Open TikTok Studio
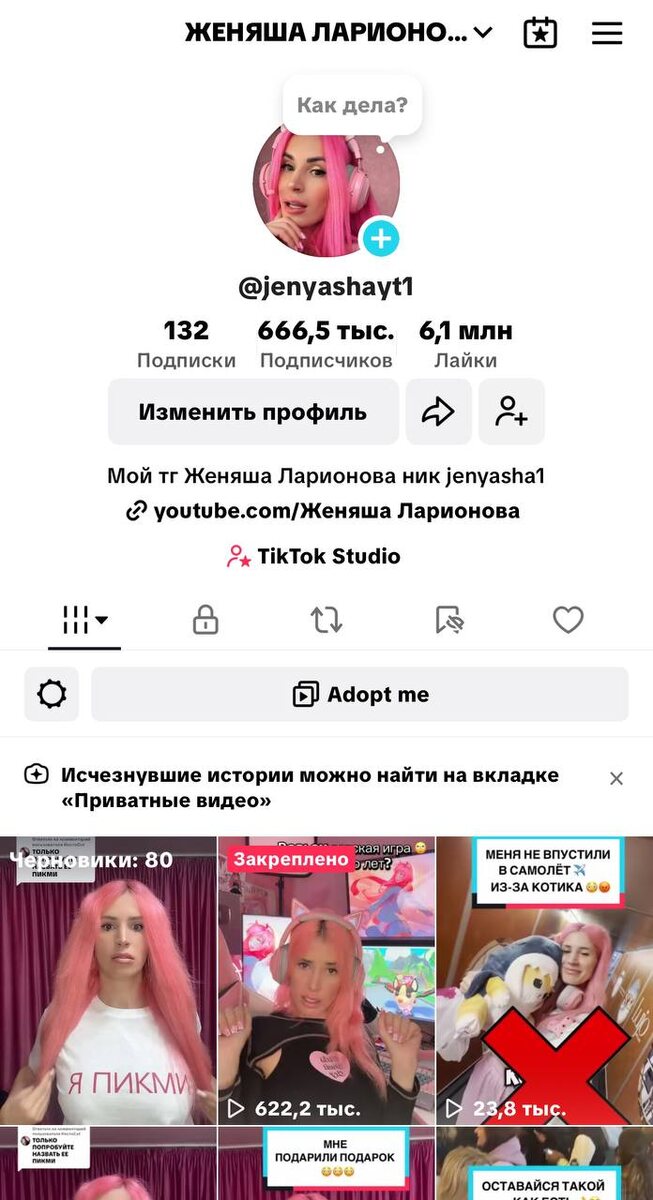The height and width of the screenshot is (1200, 653). point(314,556)
